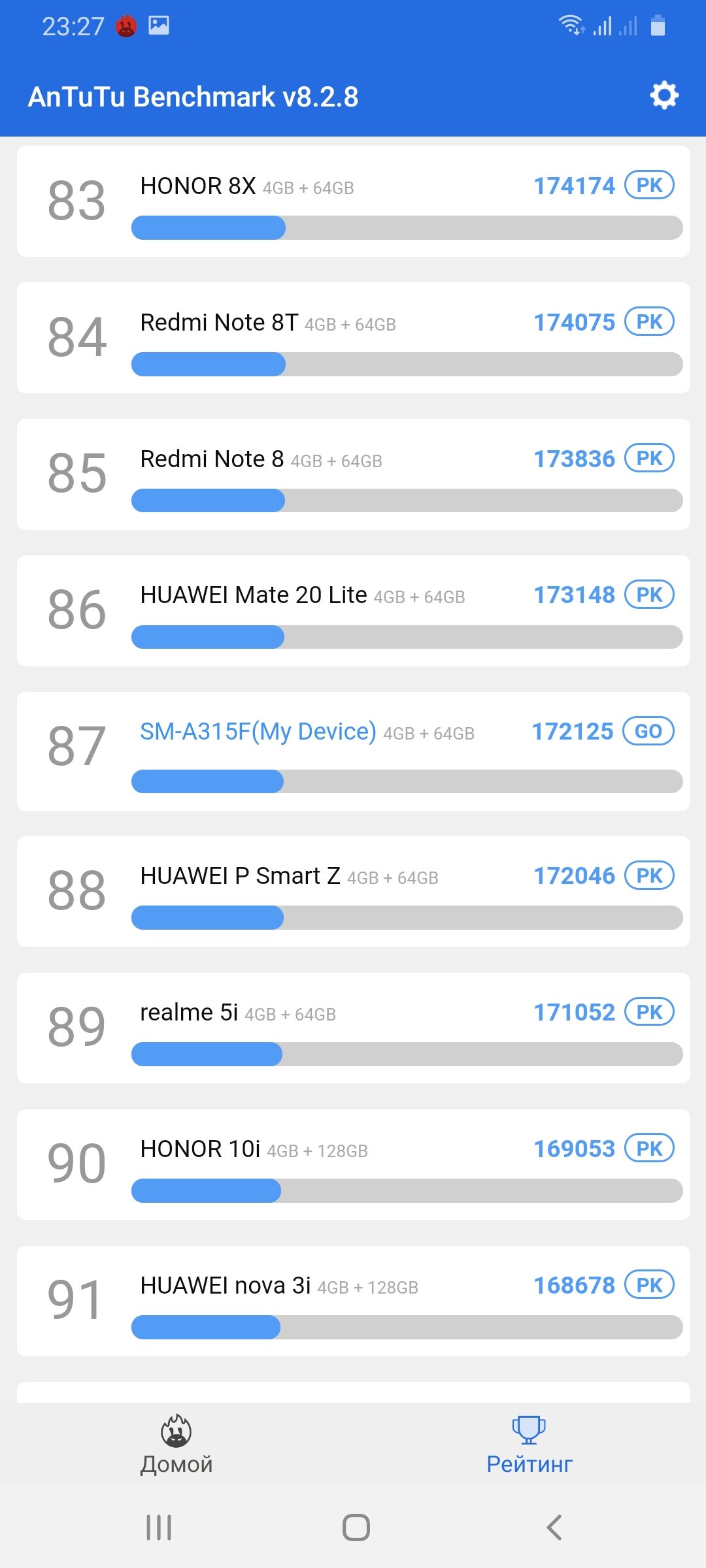Tap PK button for HONOR 8X
Screen dimensions: 706x1568
point(649,185)
